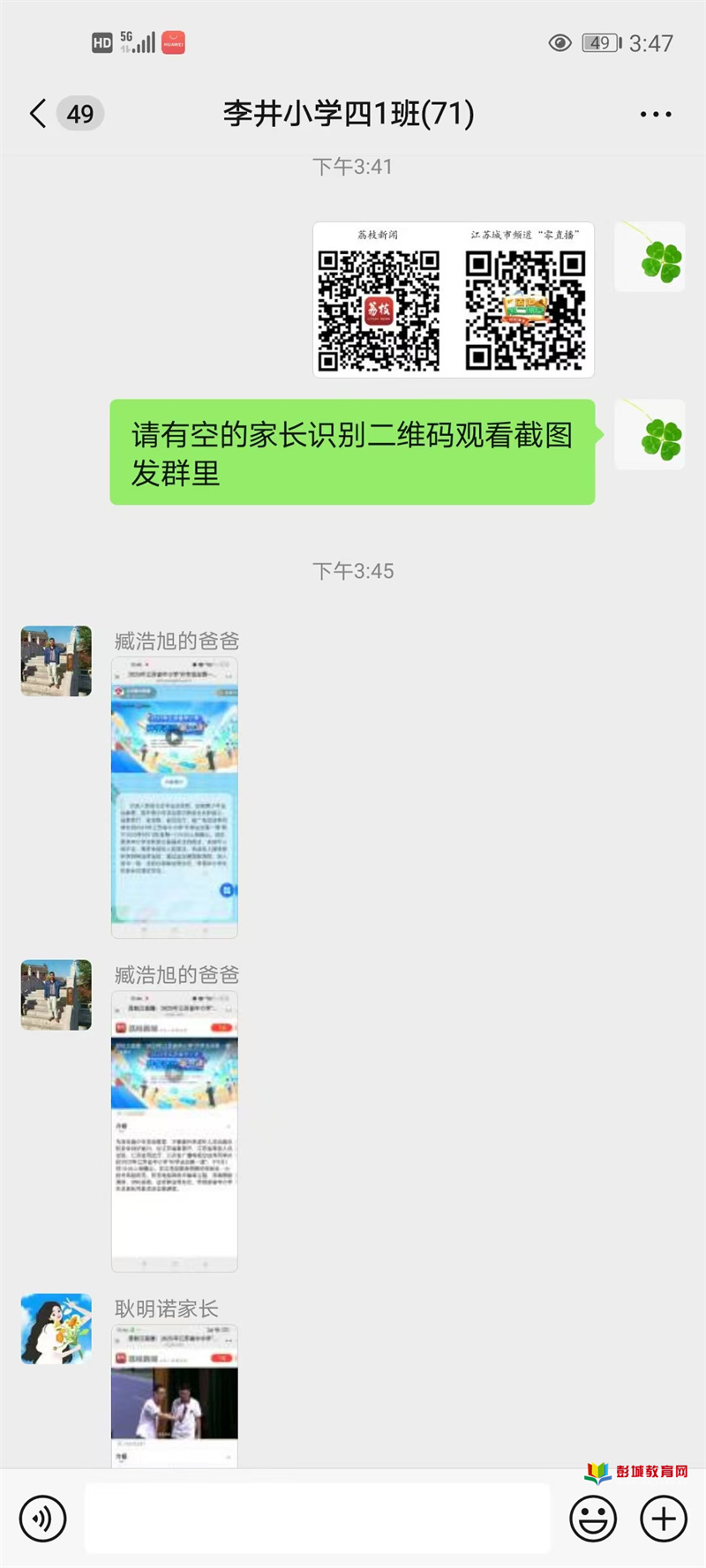The image size is (706, 1568).
Task: Open first screenshot from 臧浩旭的爸爸
Action: tap(174, 797)
